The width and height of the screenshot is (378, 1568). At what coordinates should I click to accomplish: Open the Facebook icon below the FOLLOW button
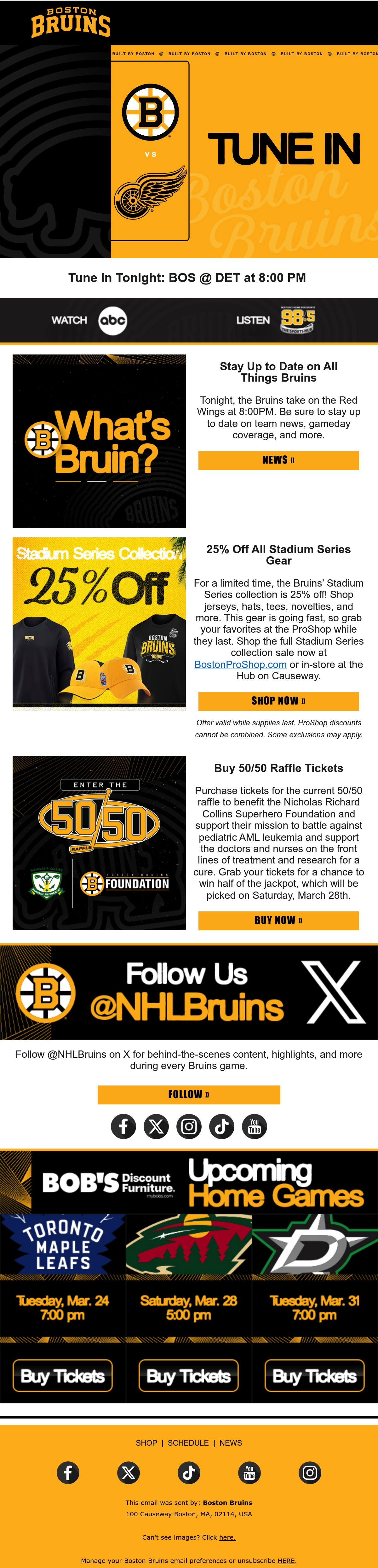pos(123,1127)
